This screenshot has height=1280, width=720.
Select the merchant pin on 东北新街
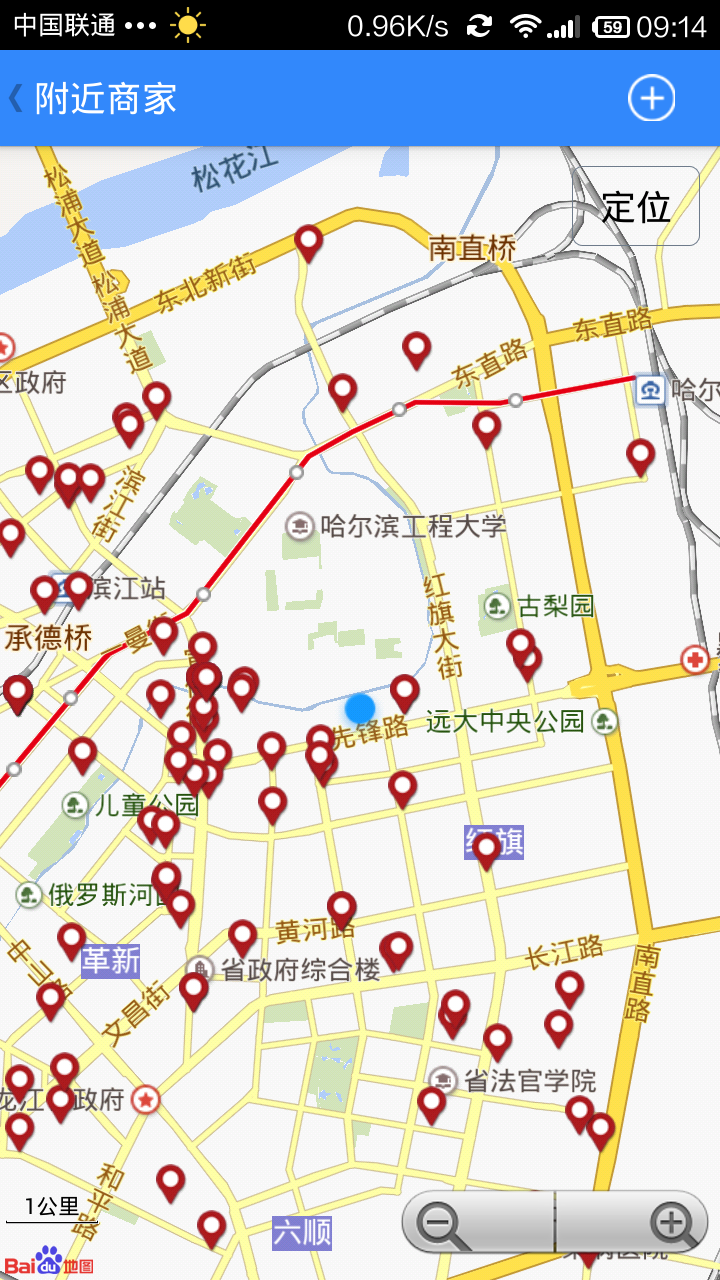308,241
